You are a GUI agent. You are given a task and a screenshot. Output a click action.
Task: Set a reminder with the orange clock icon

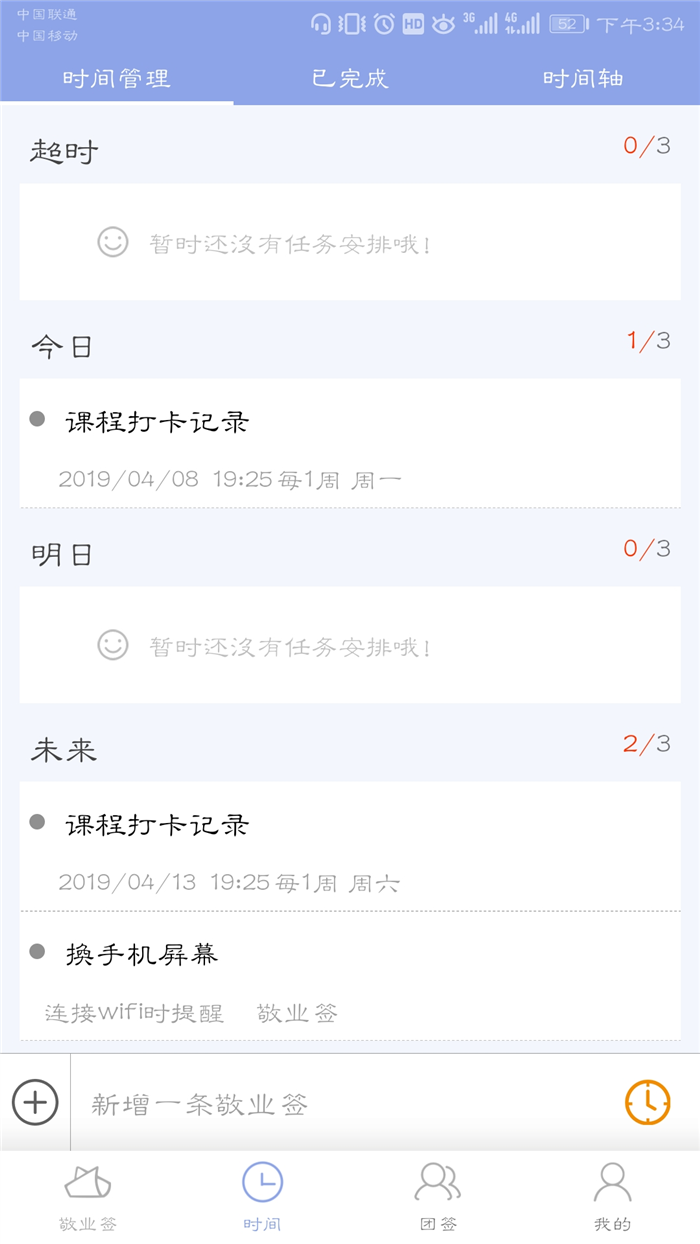coord(648,1102)
